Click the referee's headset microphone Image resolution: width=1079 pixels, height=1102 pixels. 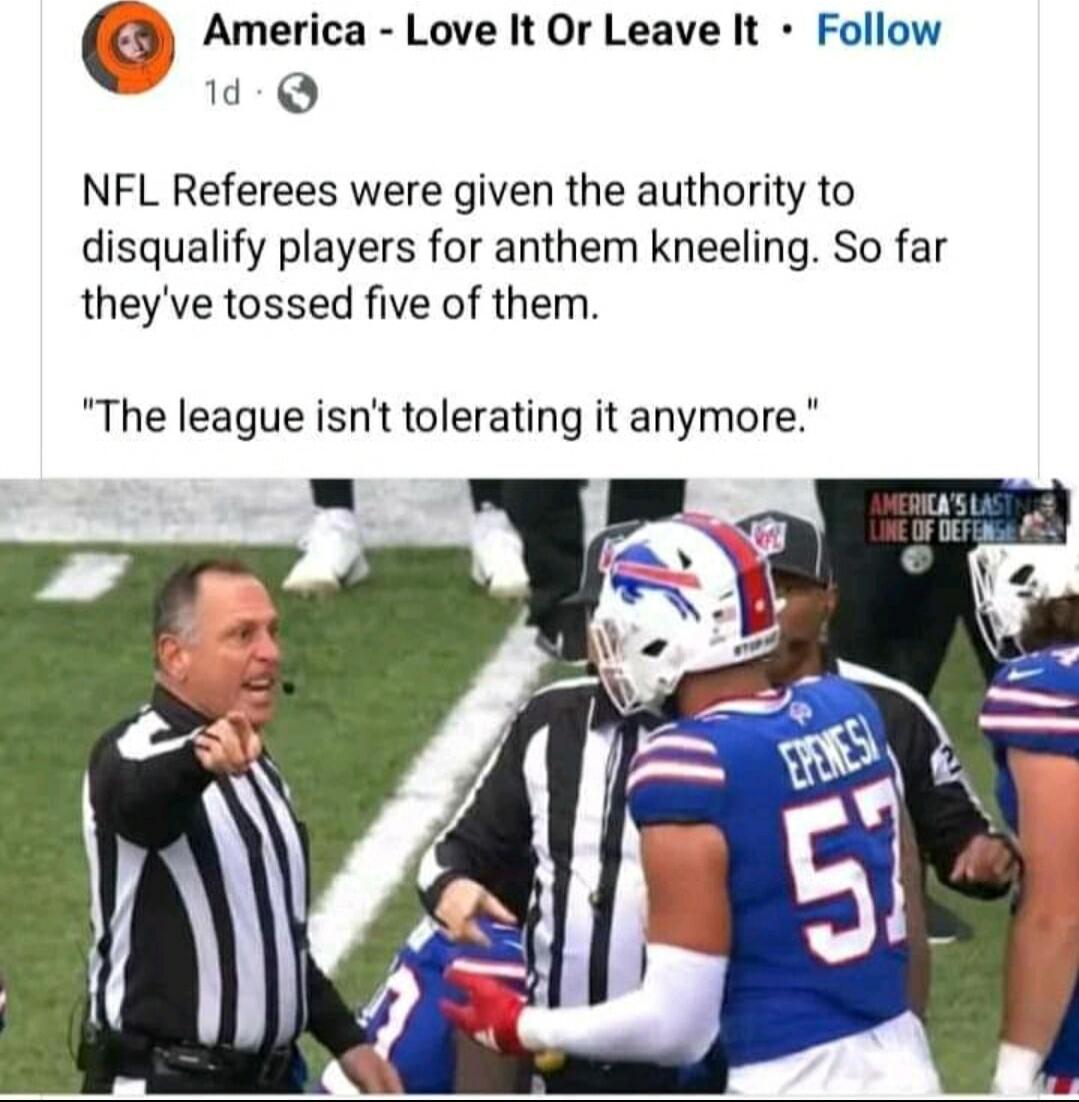[290, 690]
